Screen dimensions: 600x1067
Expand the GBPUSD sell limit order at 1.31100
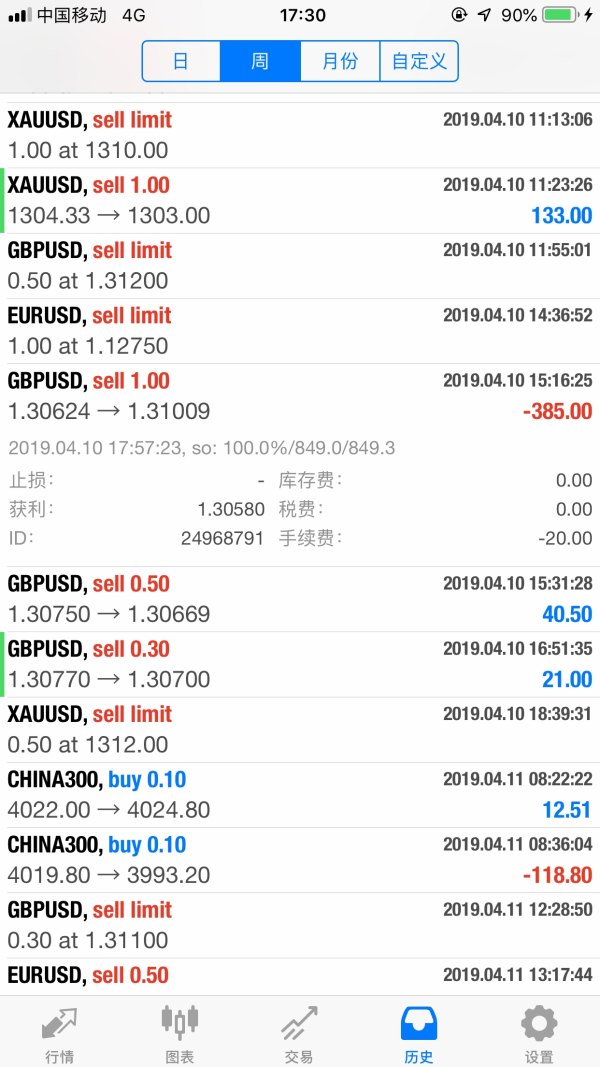[300, 925]
